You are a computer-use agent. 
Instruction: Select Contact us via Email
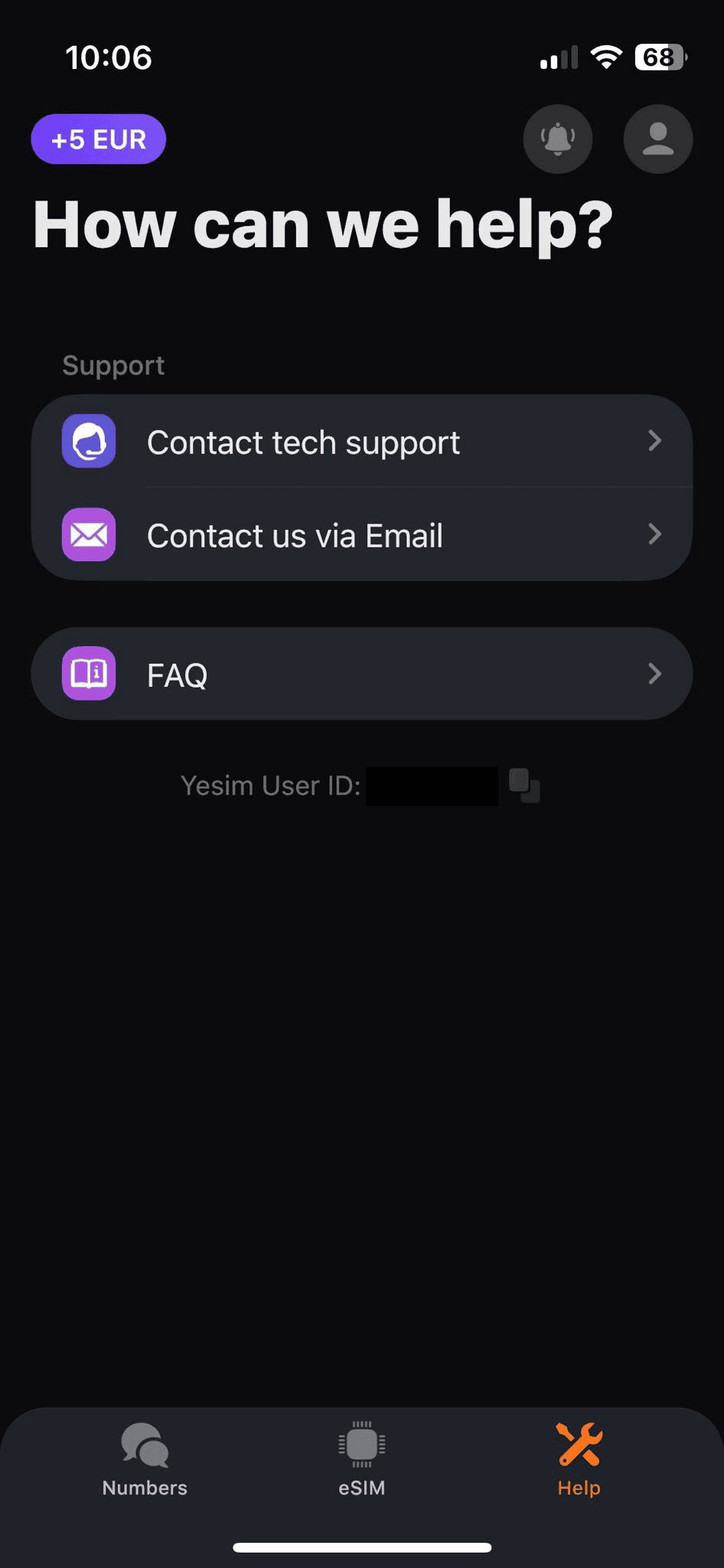pos(362,534)
